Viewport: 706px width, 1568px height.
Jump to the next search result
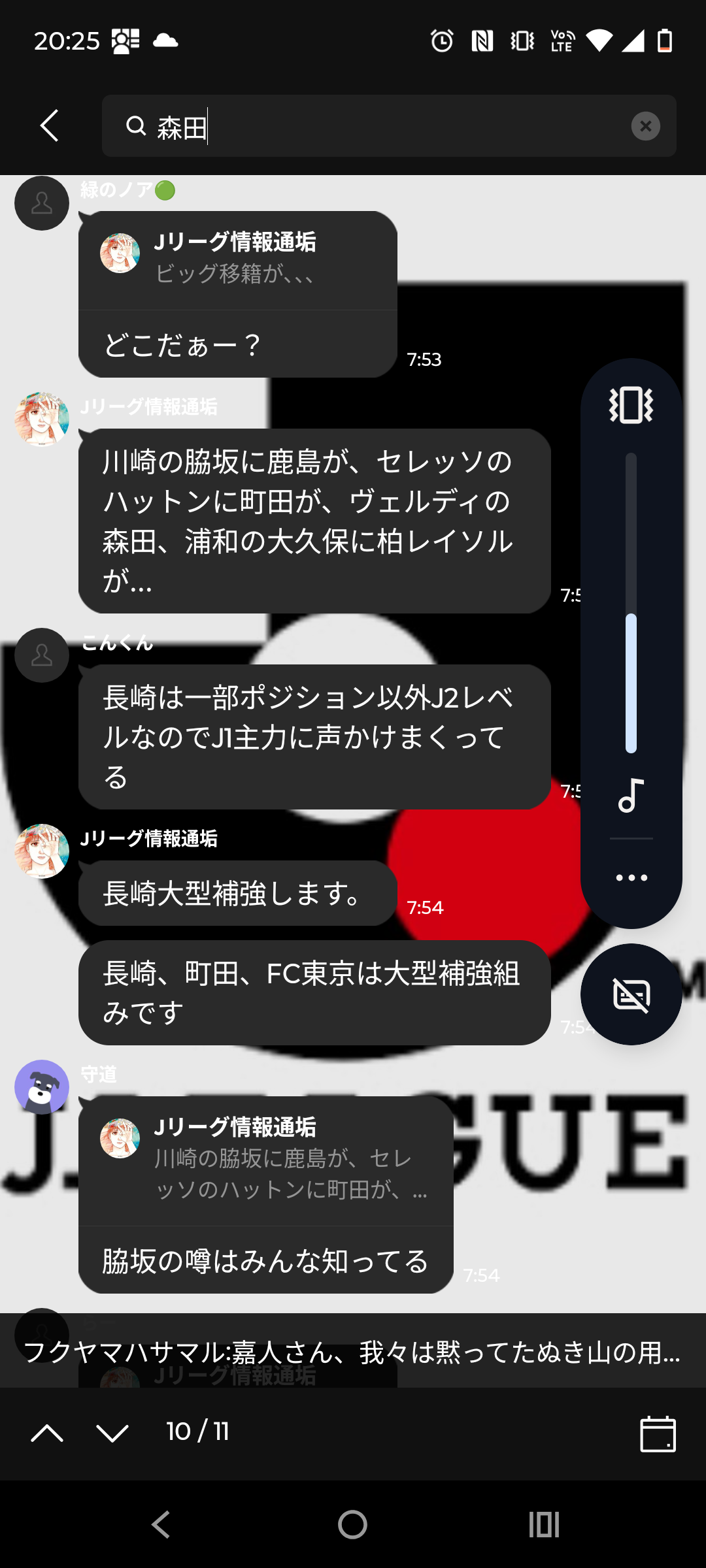pos(112,1433)
